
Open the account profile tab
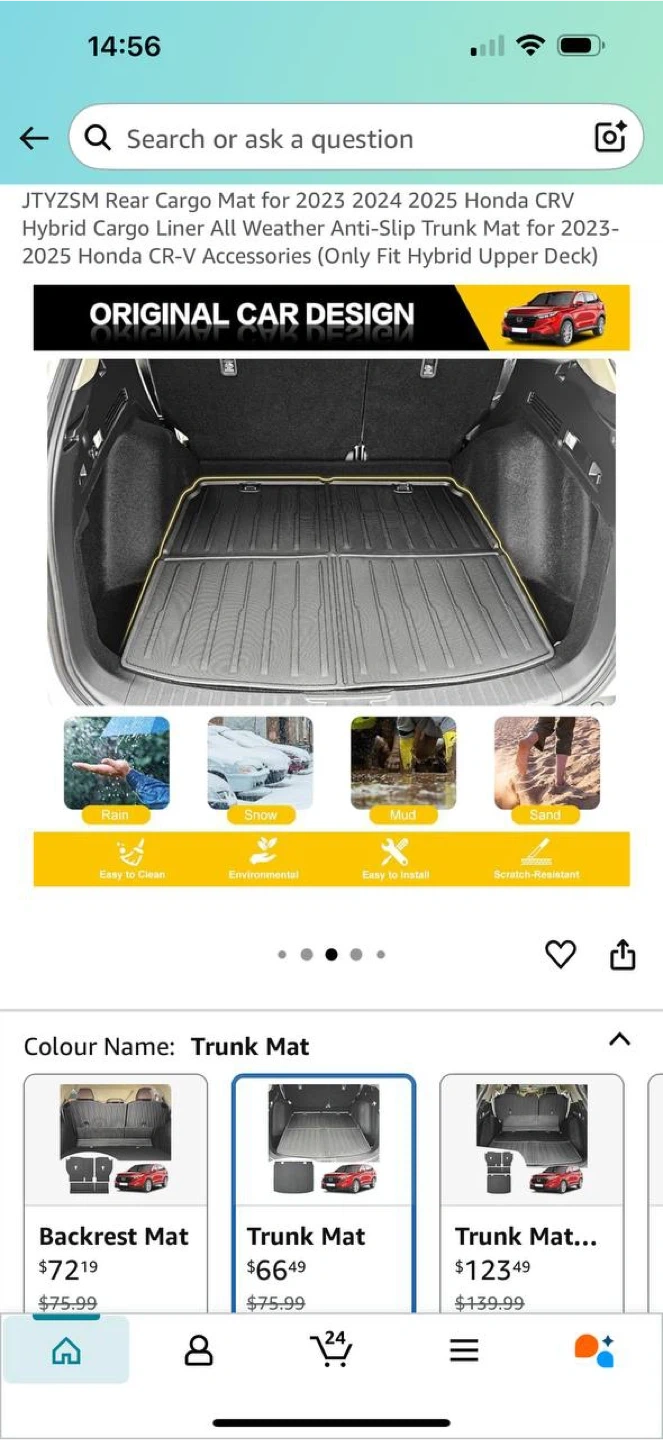pos(199,1351)
